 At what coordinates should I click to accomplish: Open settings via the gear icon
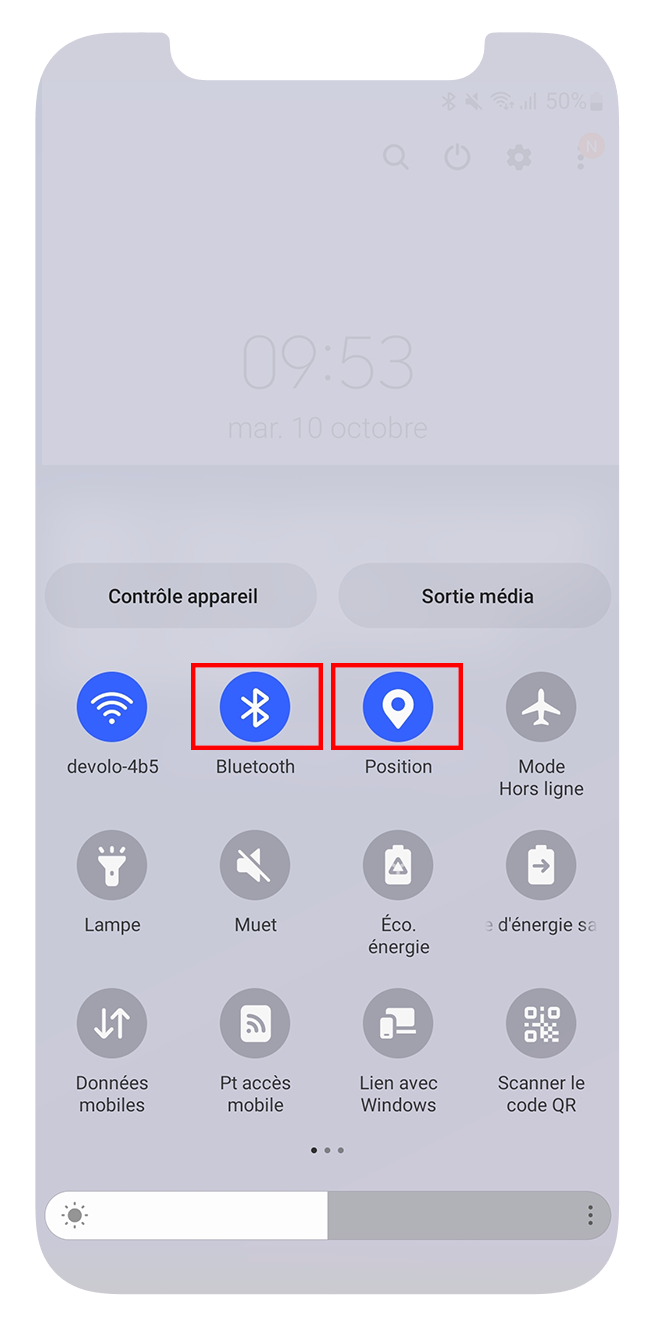coord(518,157)
